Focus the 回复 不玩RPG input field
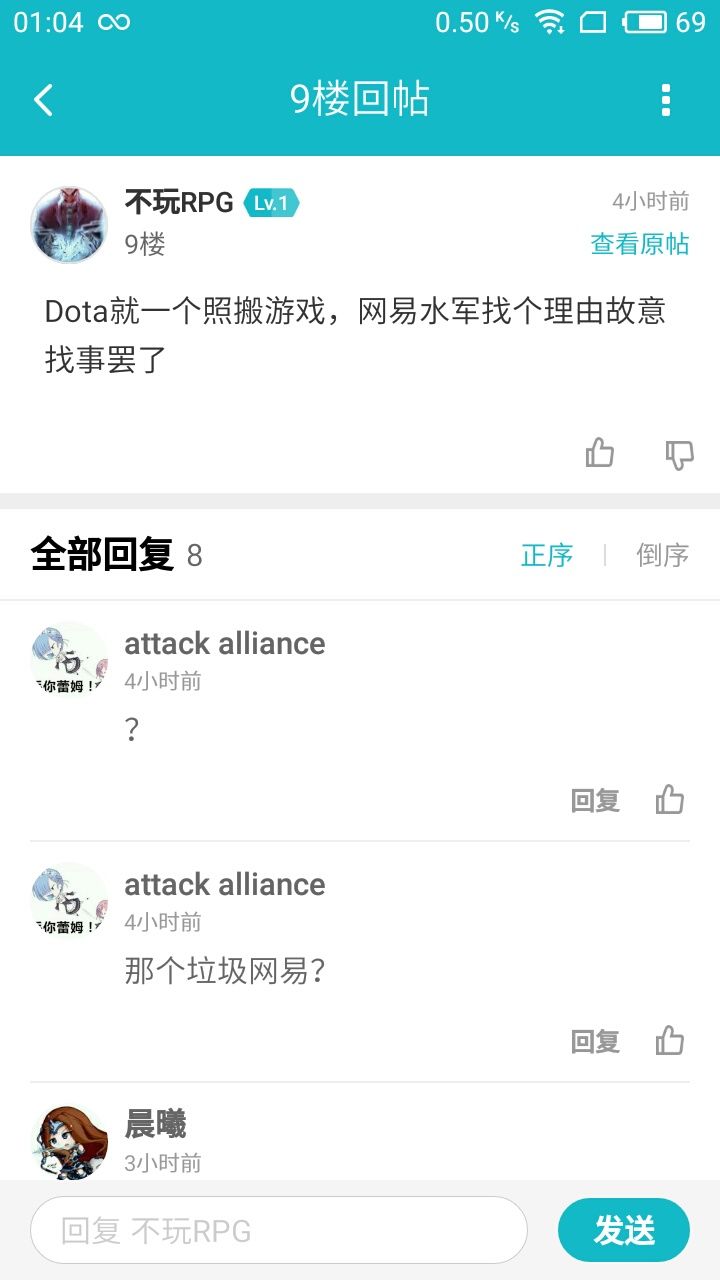This screenshot has height=1280, width=720. point(279,1230)
